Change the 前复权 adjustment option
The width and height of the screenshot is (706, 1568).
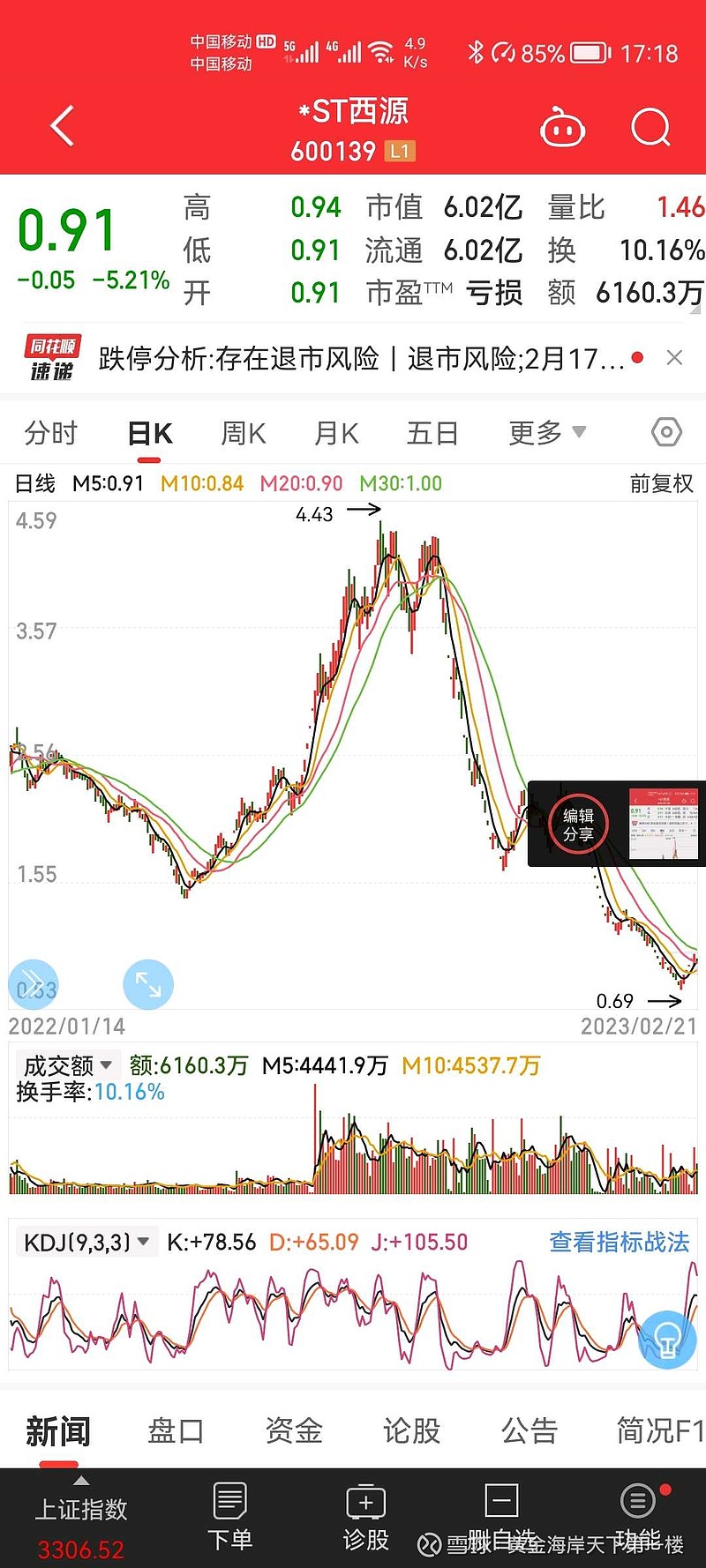click(x=661, y=483)
